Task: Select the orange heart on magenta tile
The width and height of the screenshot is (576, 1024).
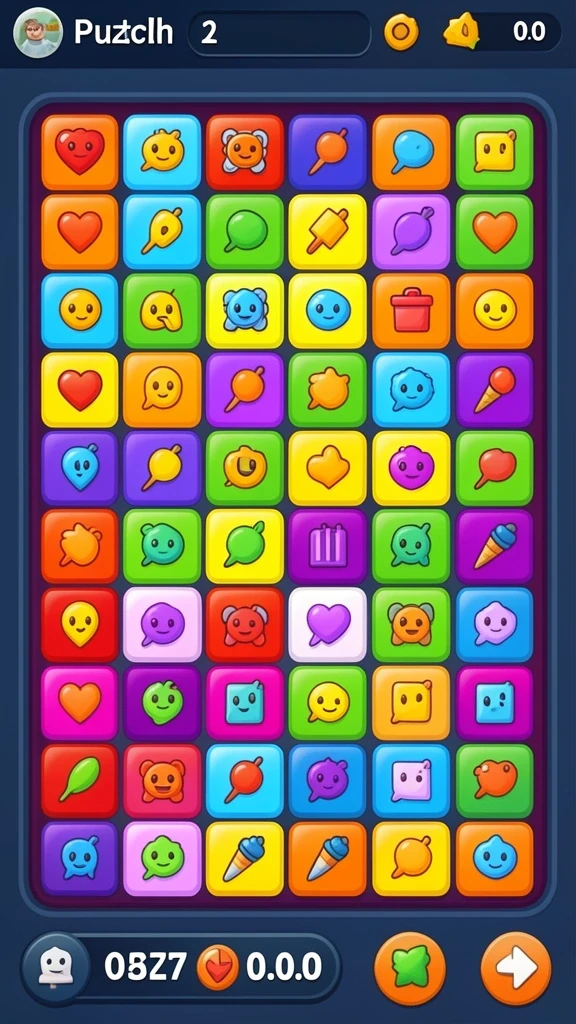Action: pyautogui.click(x=80, y=703)
